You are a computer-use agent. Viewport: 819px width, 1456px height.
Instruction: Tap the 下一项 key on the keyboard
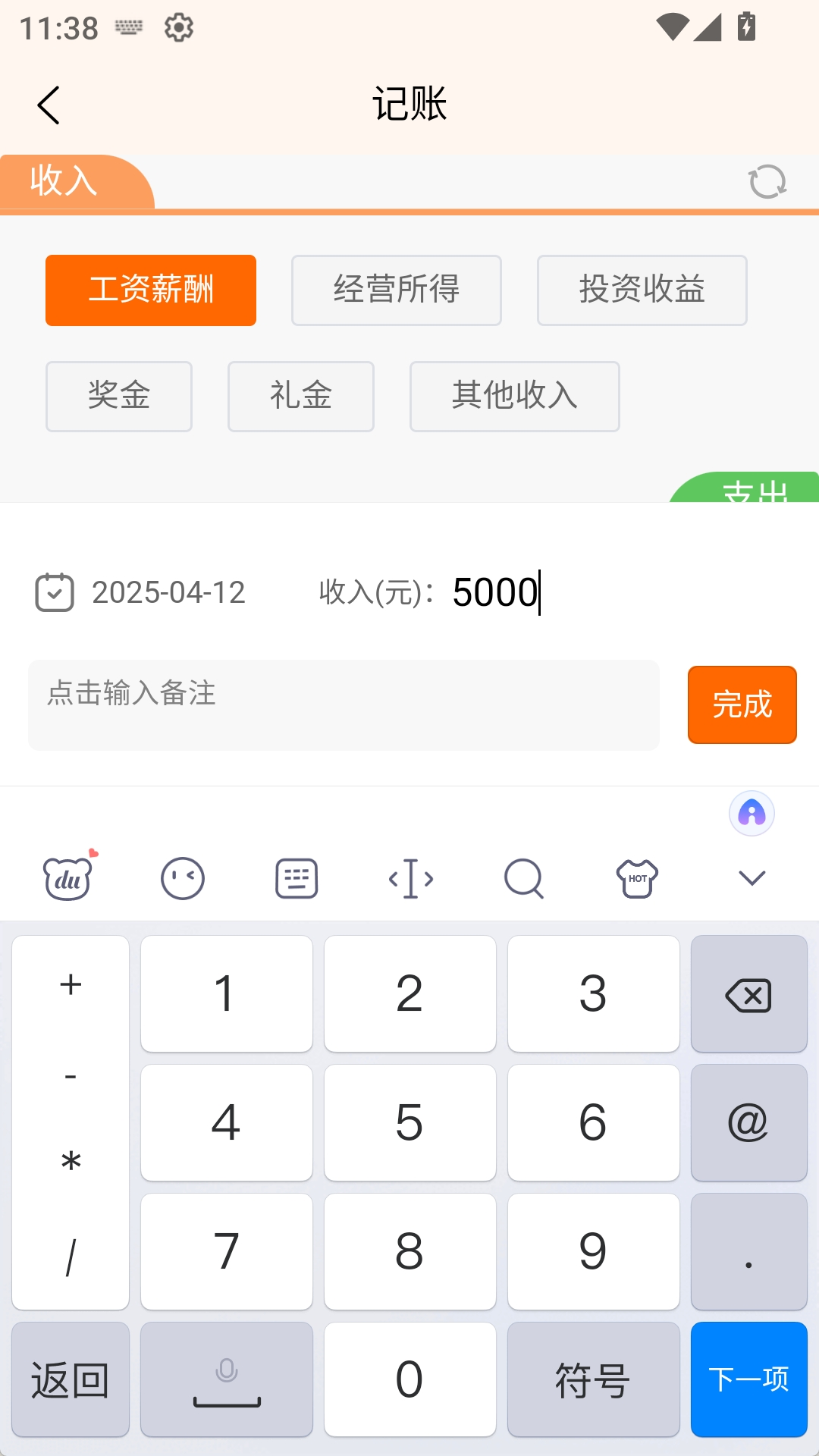[749, 1379]
